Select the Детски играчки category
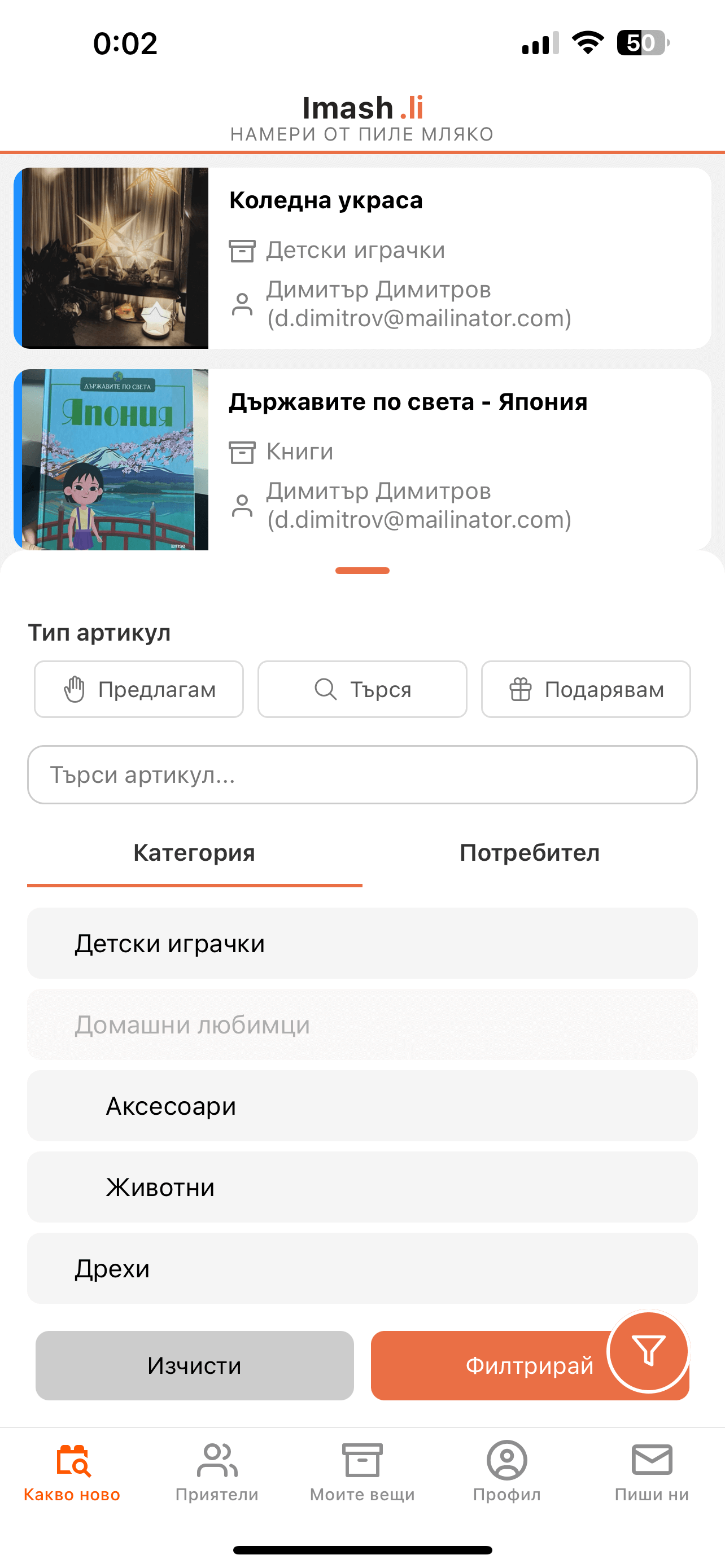The width and height of the screenshot is (725, 1568). (362, 944)
